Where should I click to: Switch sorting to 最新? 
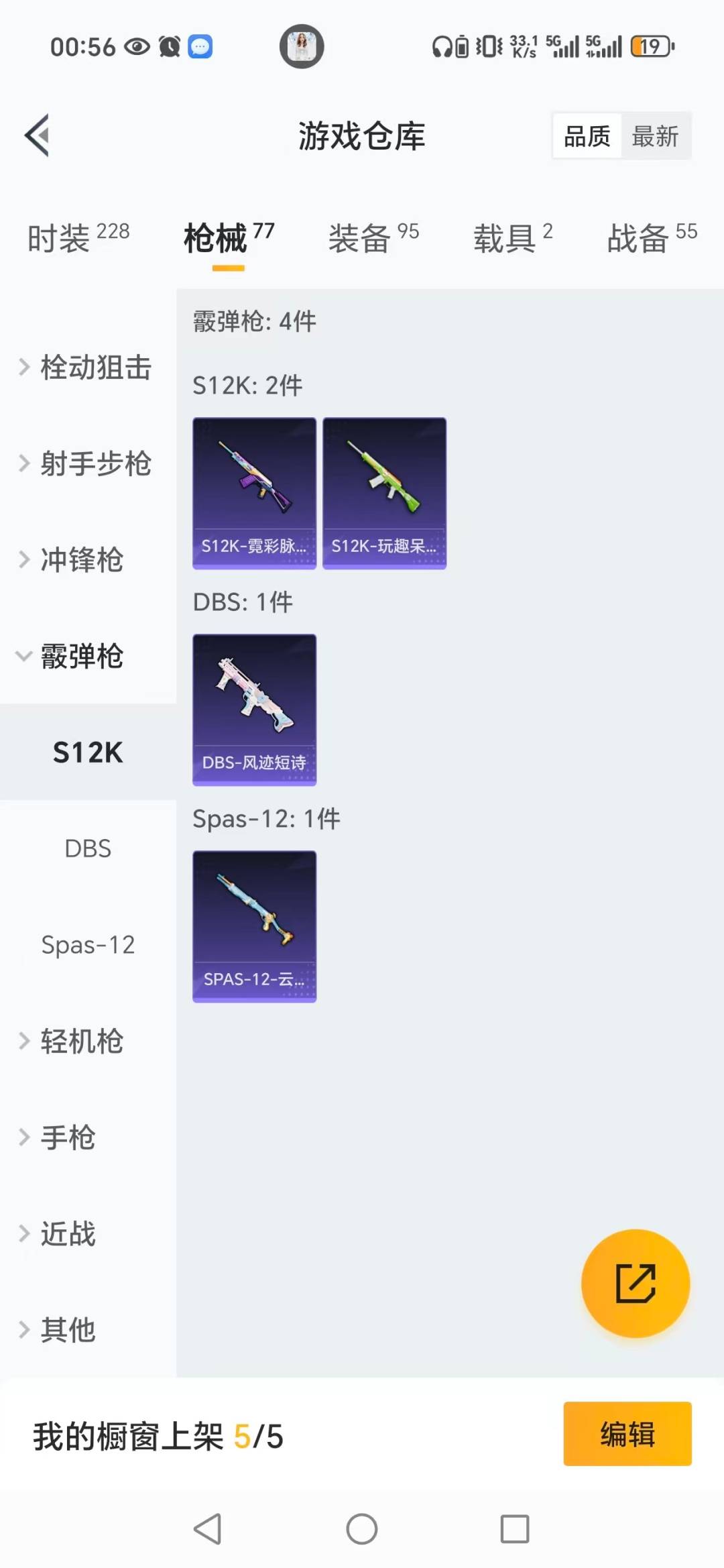[x=656, y=135]
